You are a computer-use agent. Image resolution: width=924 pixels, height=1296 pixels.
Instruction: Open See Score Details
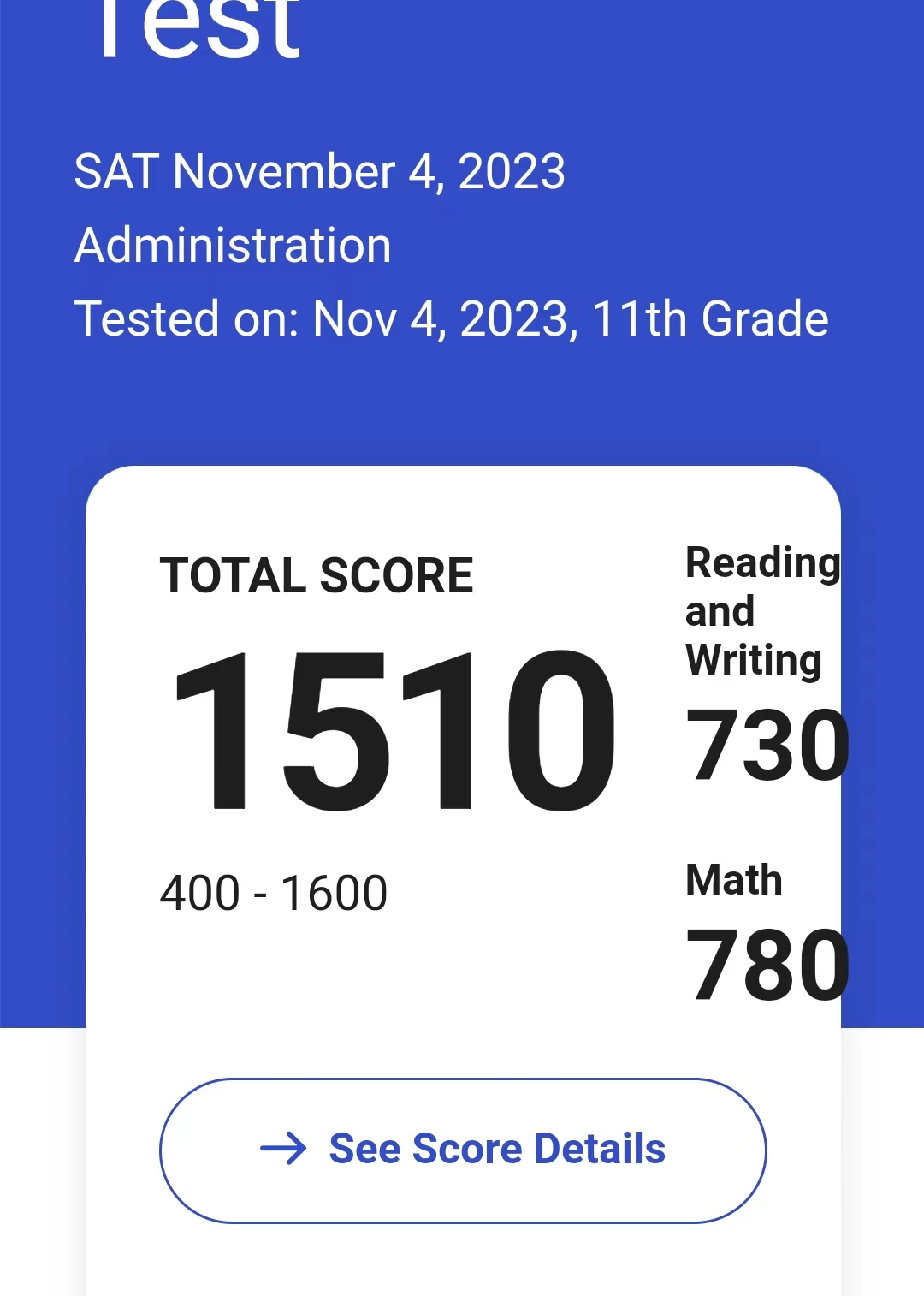[x=463, y=1150]
